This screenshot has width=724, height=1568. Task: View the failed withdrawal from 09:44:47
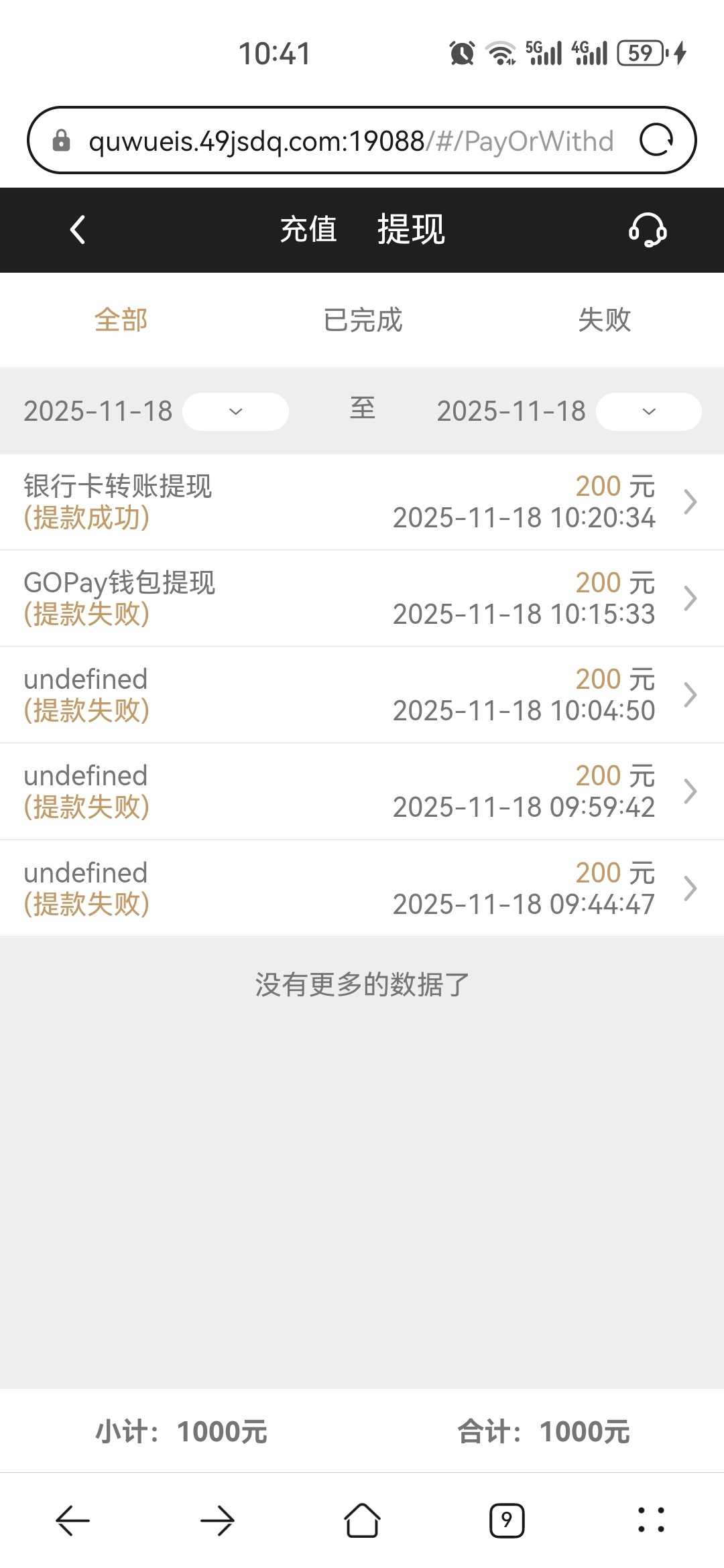tap(362, 888)
